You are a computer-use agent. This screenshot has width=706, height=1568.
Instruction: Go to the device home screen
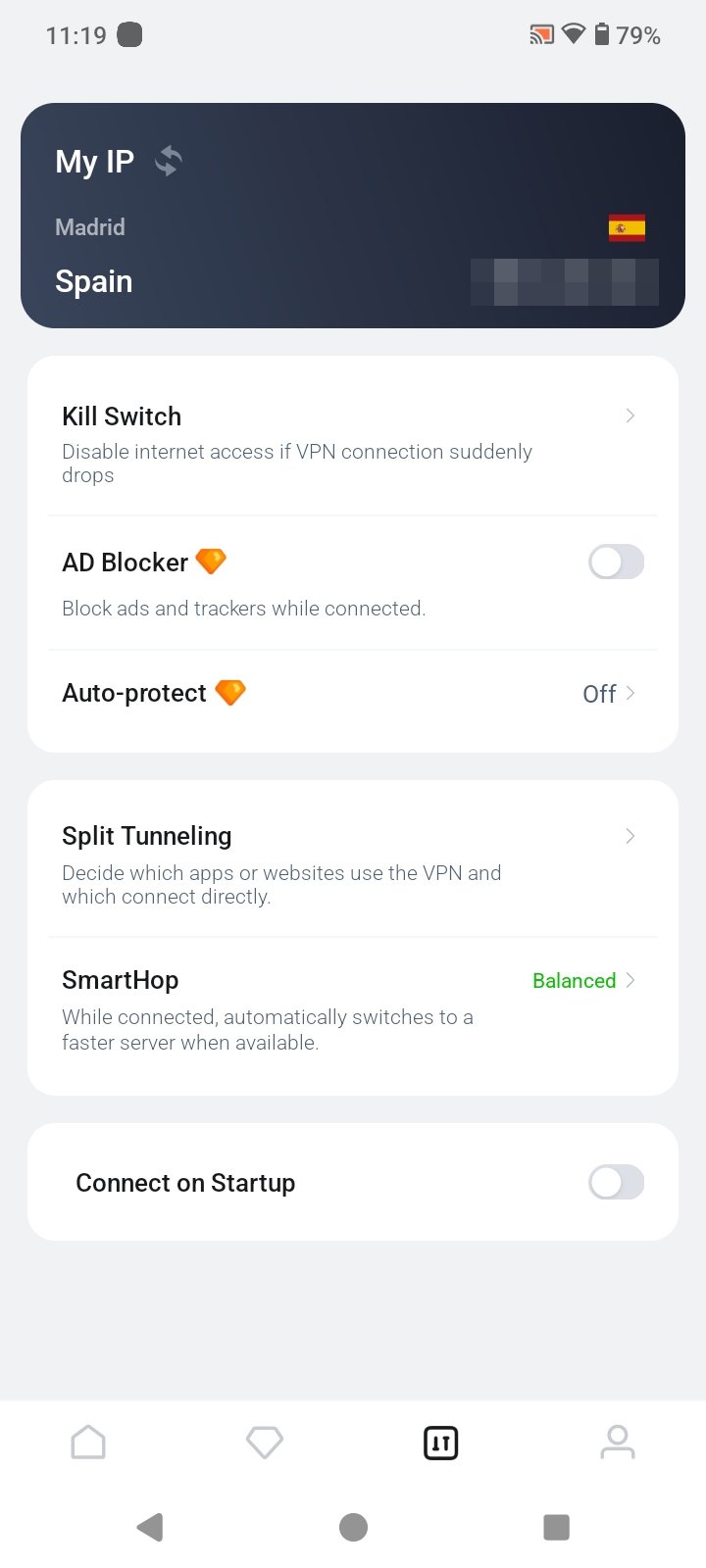click(x=353, y=1527)
